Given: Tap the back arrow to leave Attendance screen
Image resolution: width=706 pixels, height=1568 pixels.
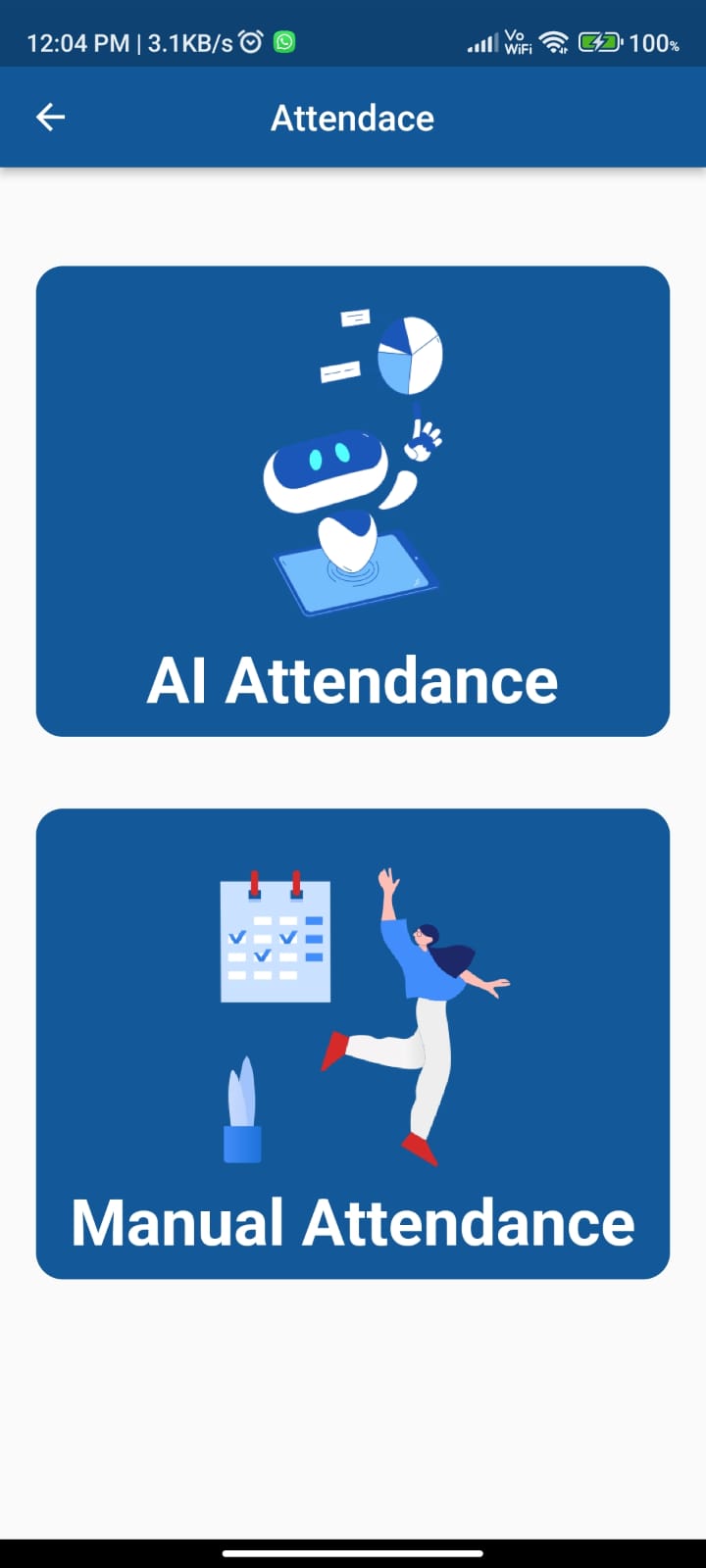Looking at the screenshot, I should click(49, 117).
